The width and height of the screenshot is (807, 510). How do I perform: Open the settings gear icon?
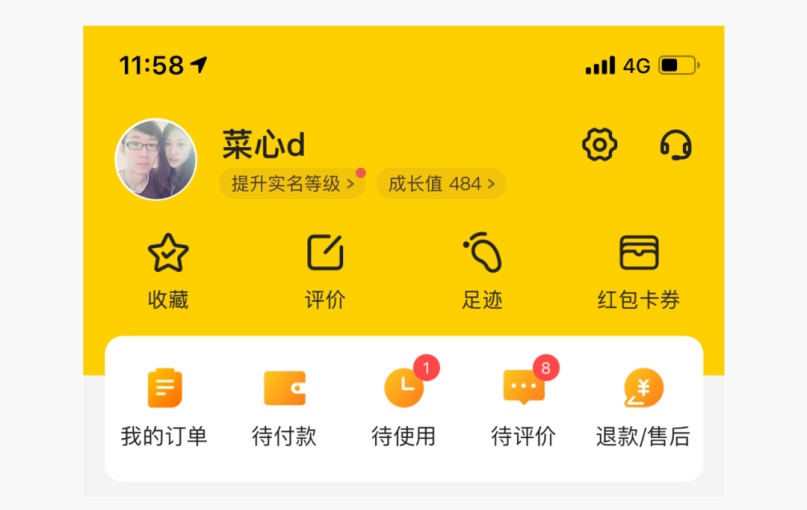tap(599, 145)
